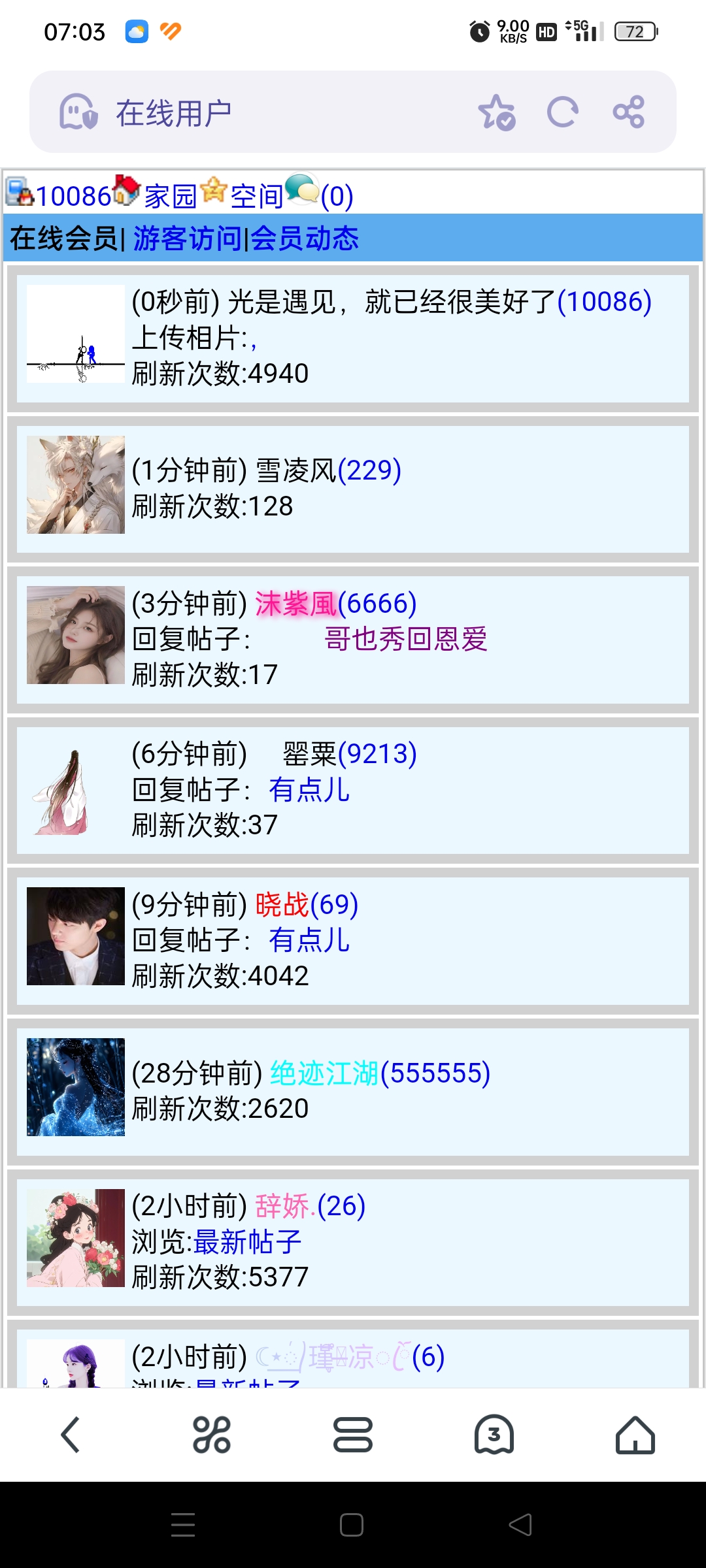This screenshot has height=1568, width=706.
Task: Open 绝迹江湖(555555) profile link
Action: coord(380,1073)
